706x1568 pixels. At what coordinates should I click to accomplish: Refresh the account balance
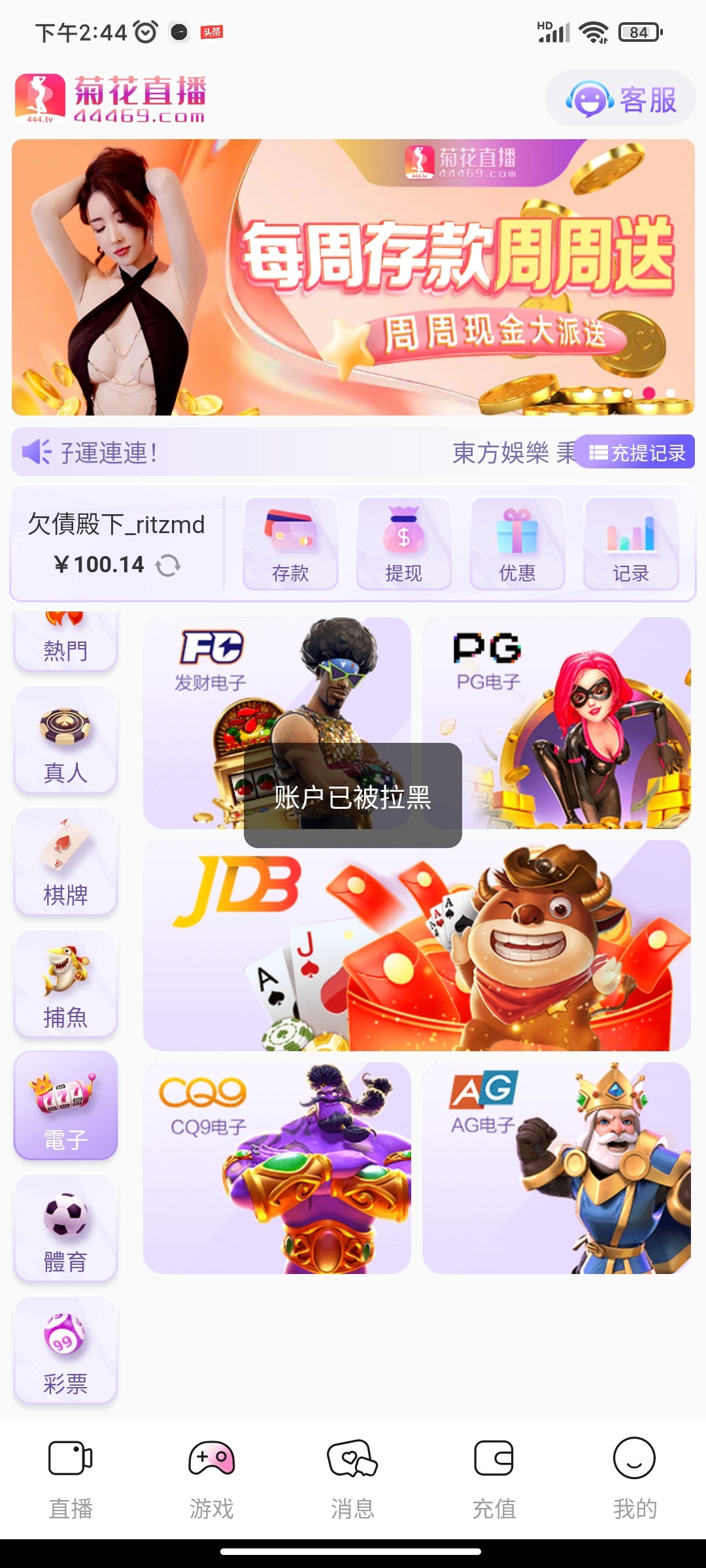tap(168, 565)
